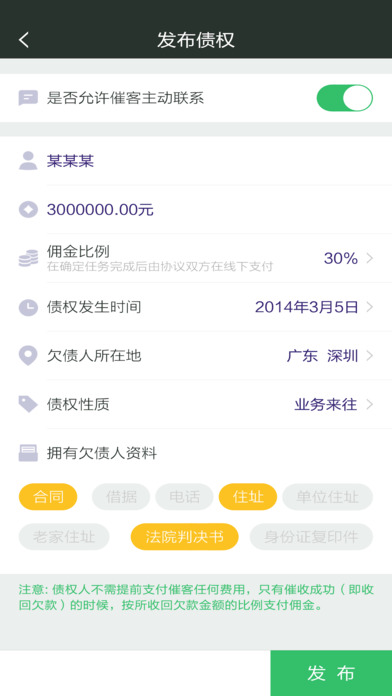Open 佣金比例 commission rate picker
The height and width of the screenshot is (696, 392).
click(x=196, y=258)
